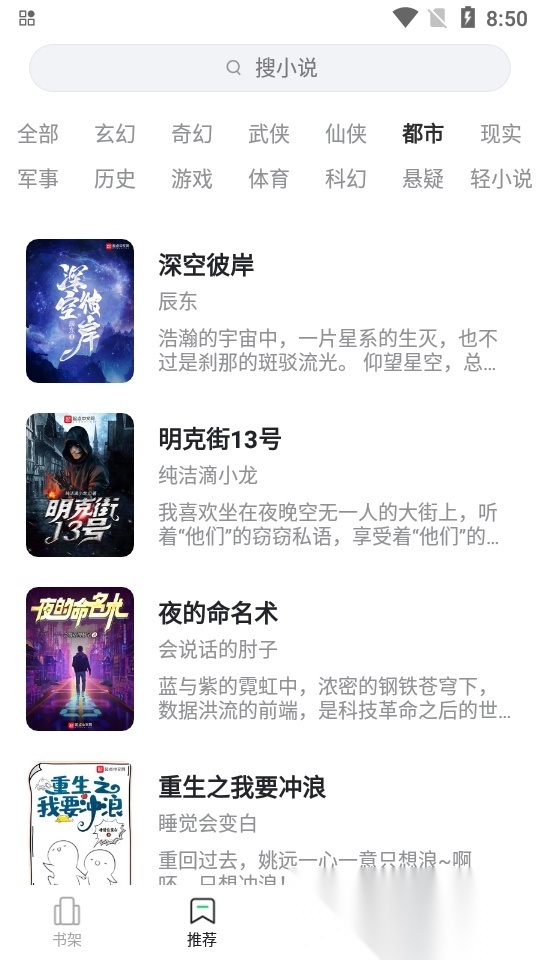
Task: Select the 全部 category
Action: (x=38, y=133)
